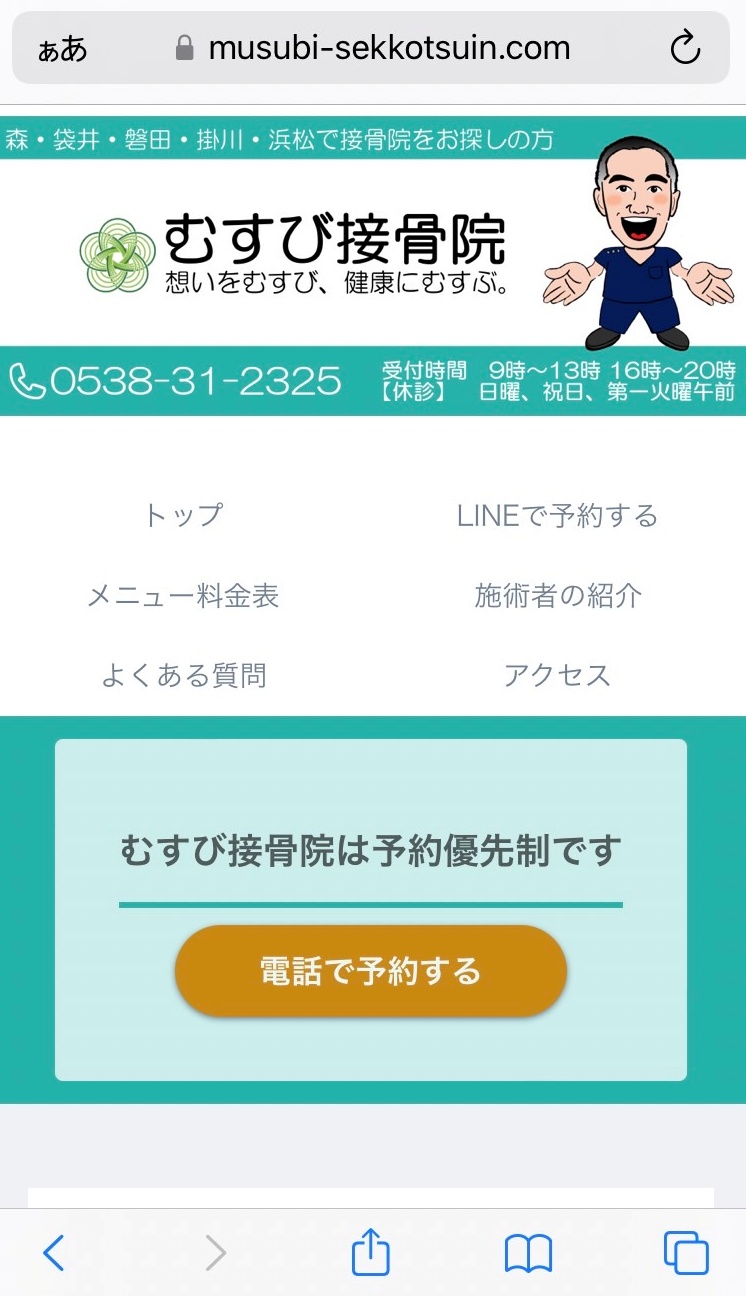Tap the musubi-sekkotsuin.com address bar

pyautogui.click(x=388, y=47)
